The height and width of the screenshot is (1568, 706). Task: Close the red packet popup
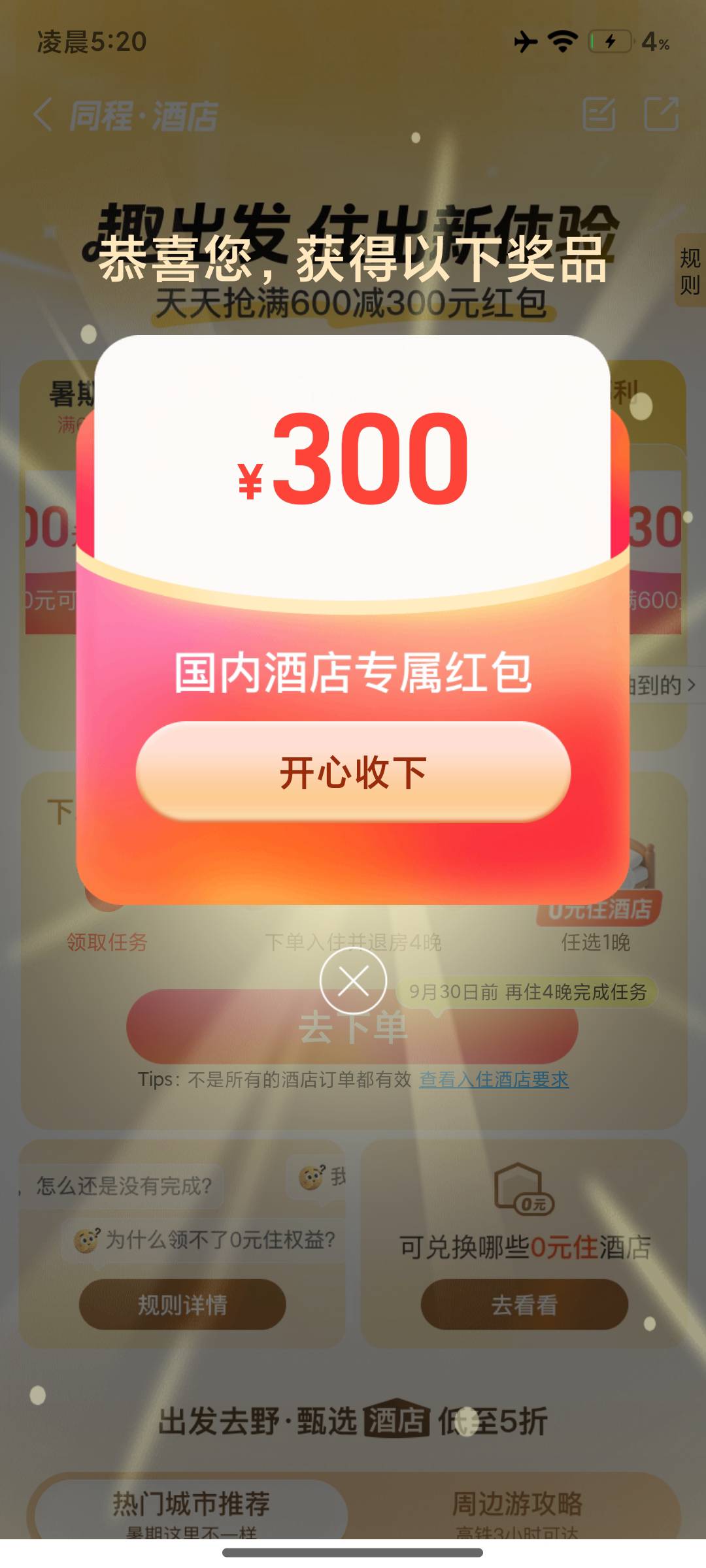(353, 981)
